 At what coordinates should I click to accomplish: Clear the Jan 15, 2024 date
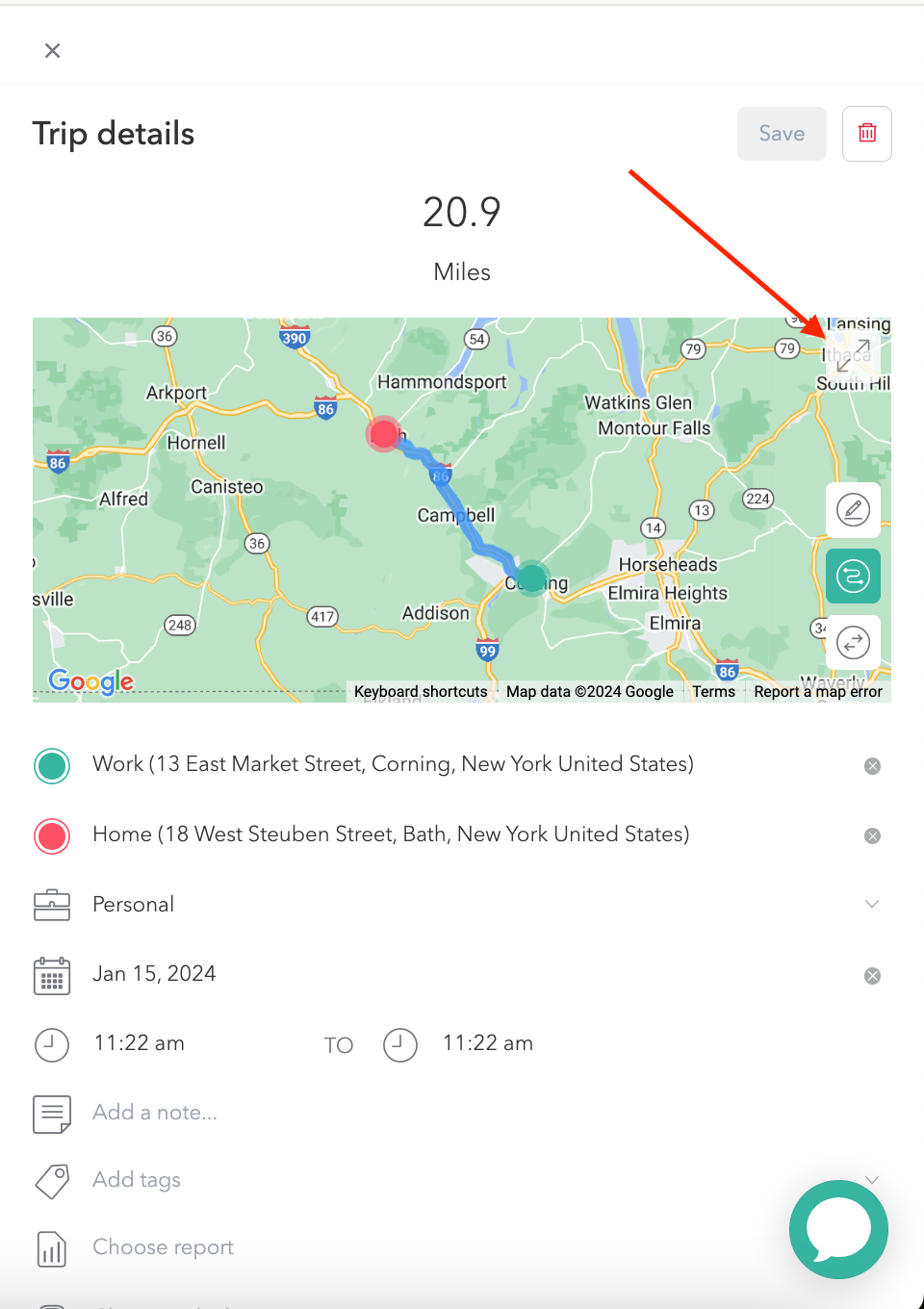(x=872, y=976)
